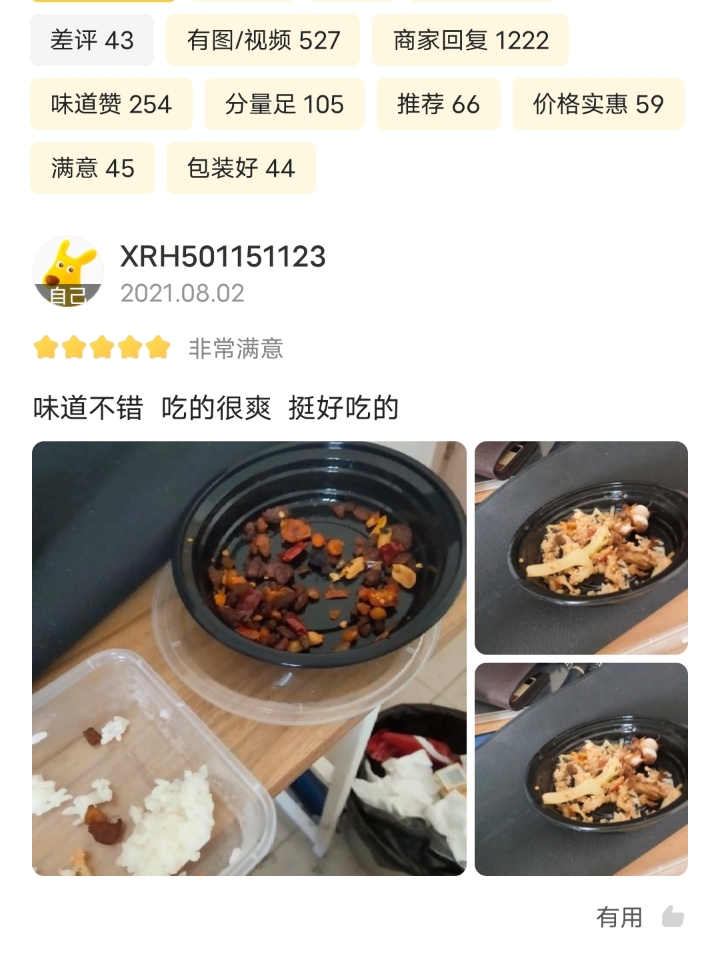
Task: Open the large review photo with rice box
Action: 249,658
